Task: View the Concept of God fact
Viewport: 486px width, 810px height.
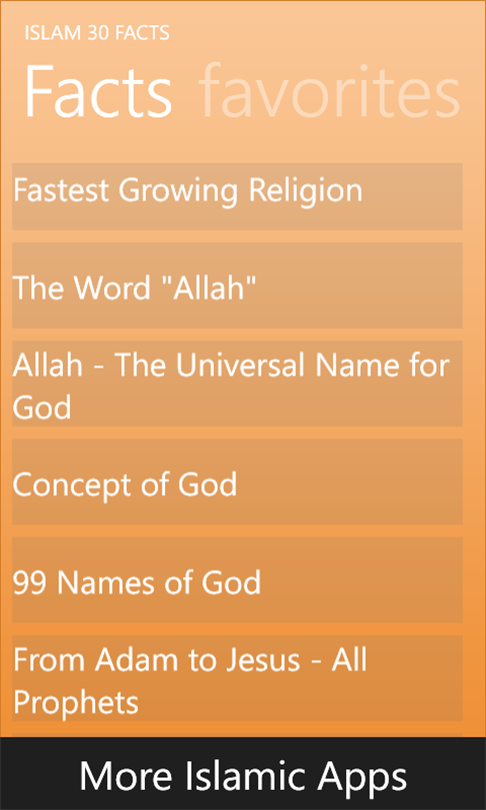Action: pos(237,481)
